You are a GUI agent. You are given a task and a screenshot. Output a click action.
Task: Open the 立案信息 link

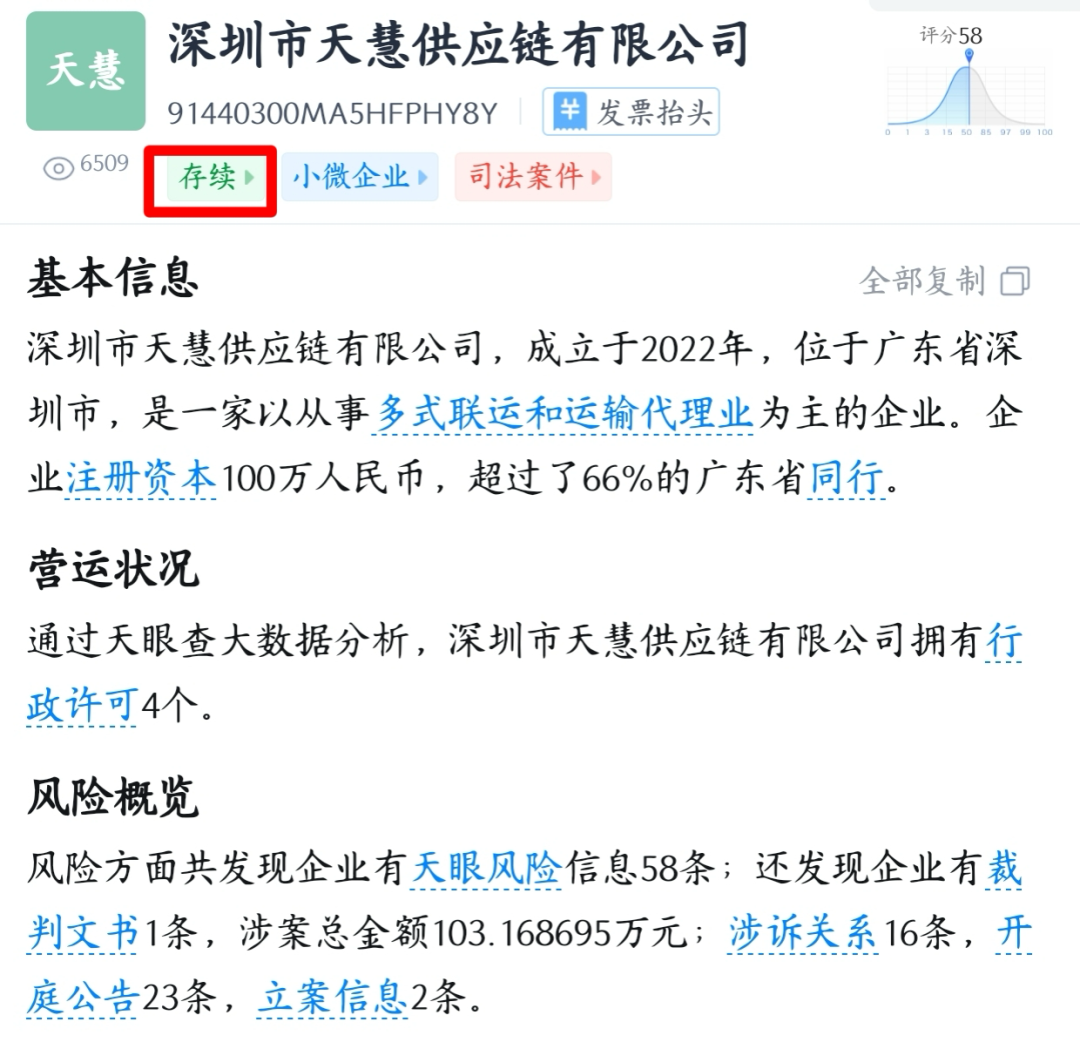pyautogui.click(x=333, y=998)
